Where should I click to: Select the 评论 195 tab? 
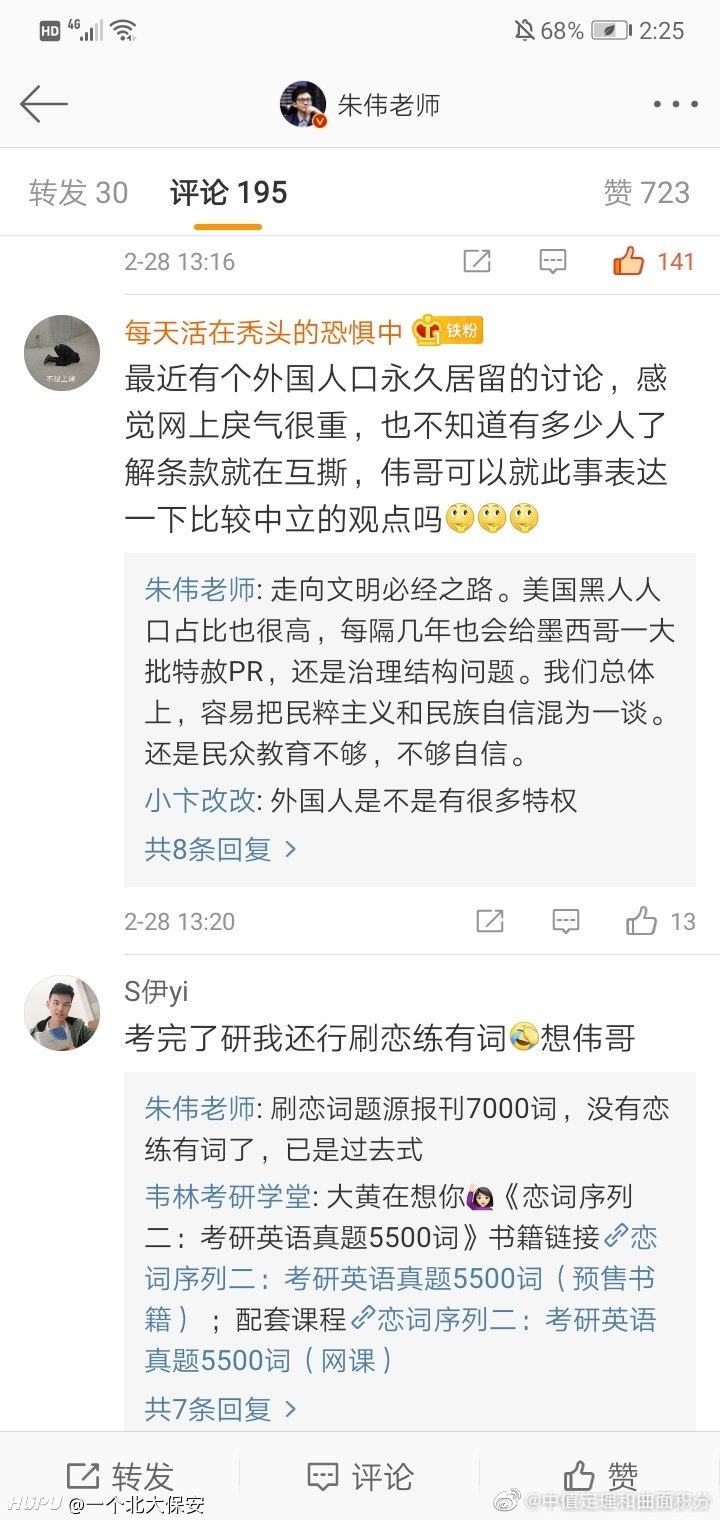click(x=228, y=192)
